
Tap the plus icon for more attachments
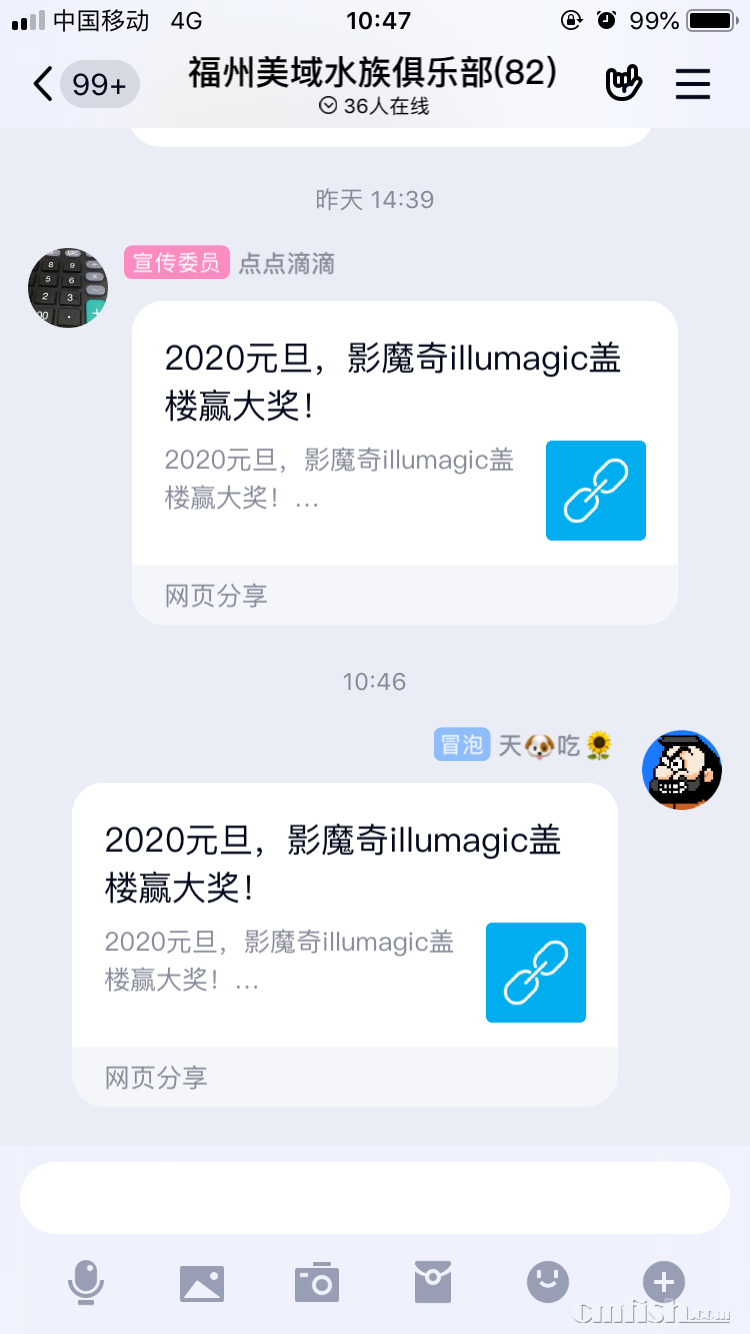point(663,1280)
